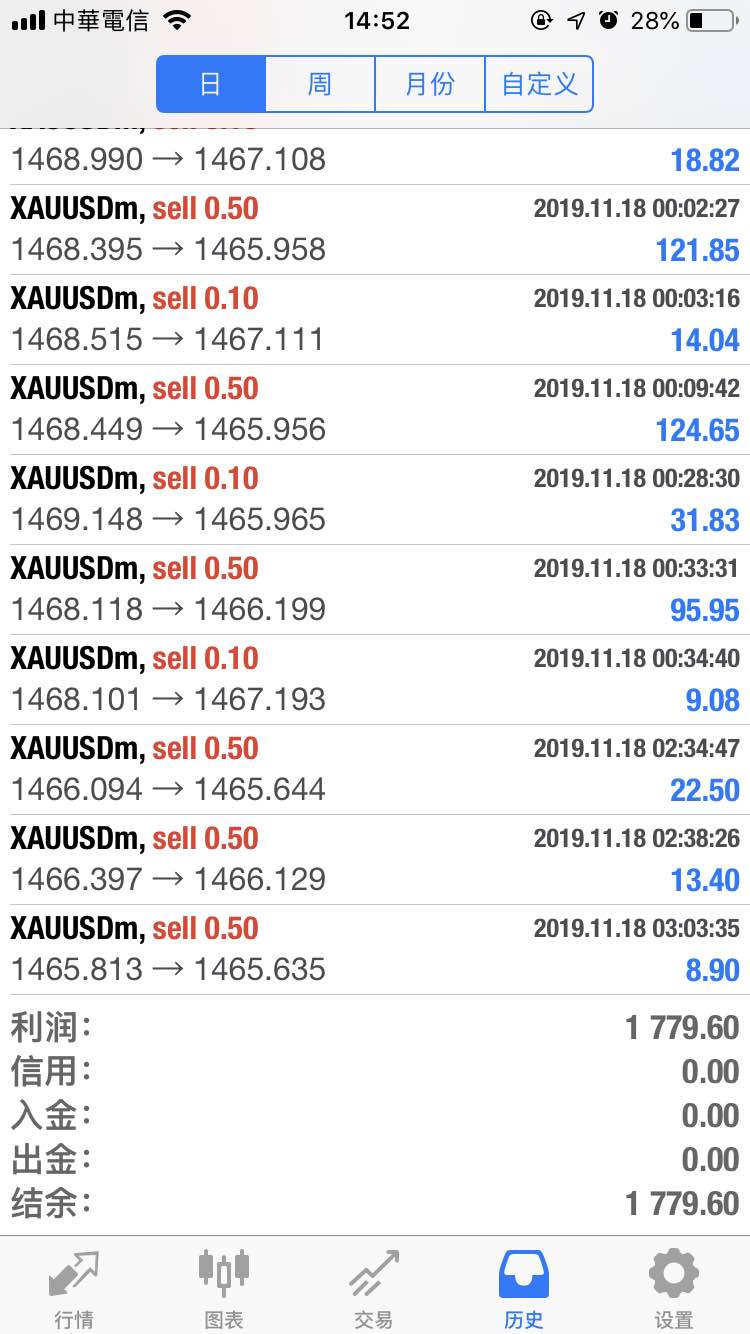750x1334 pixels.
Task: Open the 自定义 custom period tab
Action: [539, 84]
